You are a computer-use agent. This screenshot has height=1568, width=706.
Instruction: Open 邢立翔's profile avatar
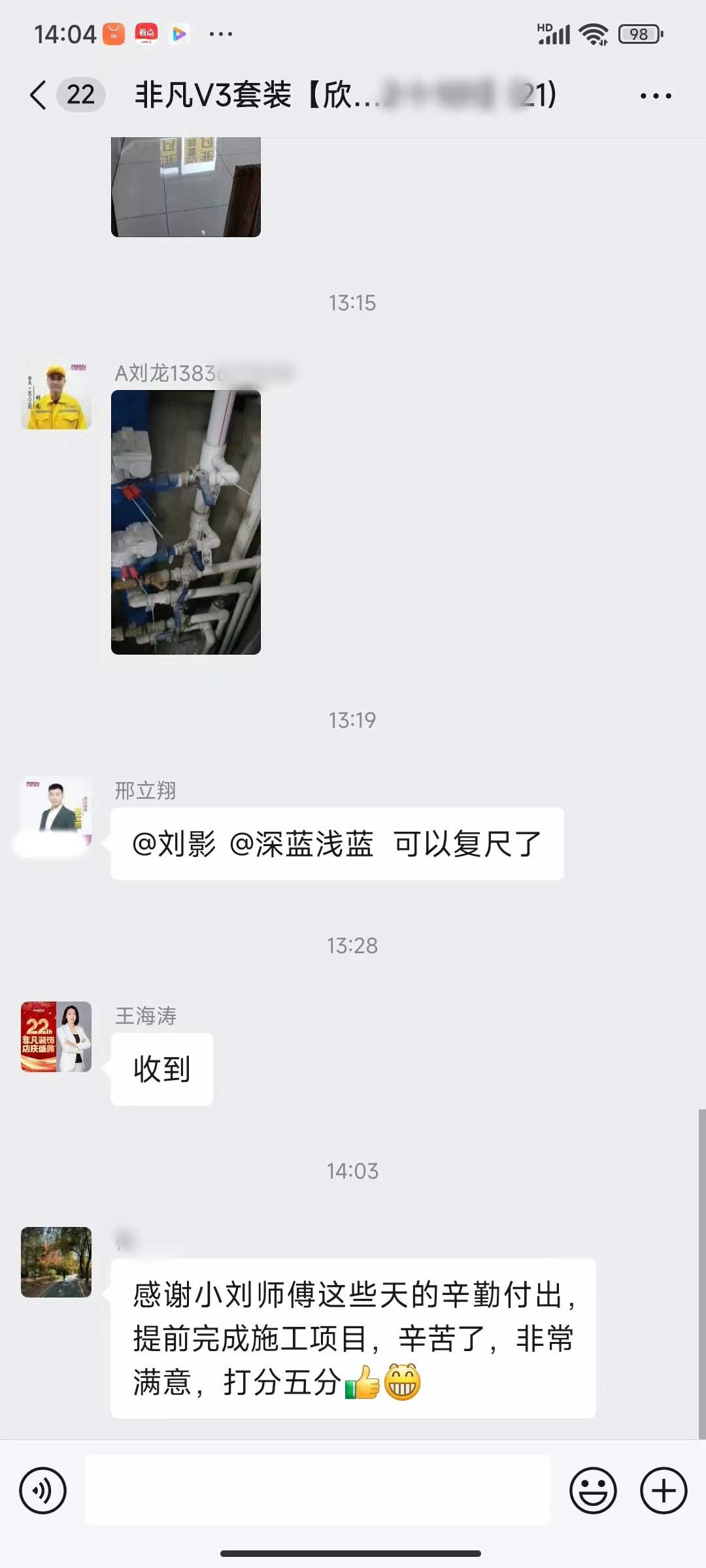(56, 811)
